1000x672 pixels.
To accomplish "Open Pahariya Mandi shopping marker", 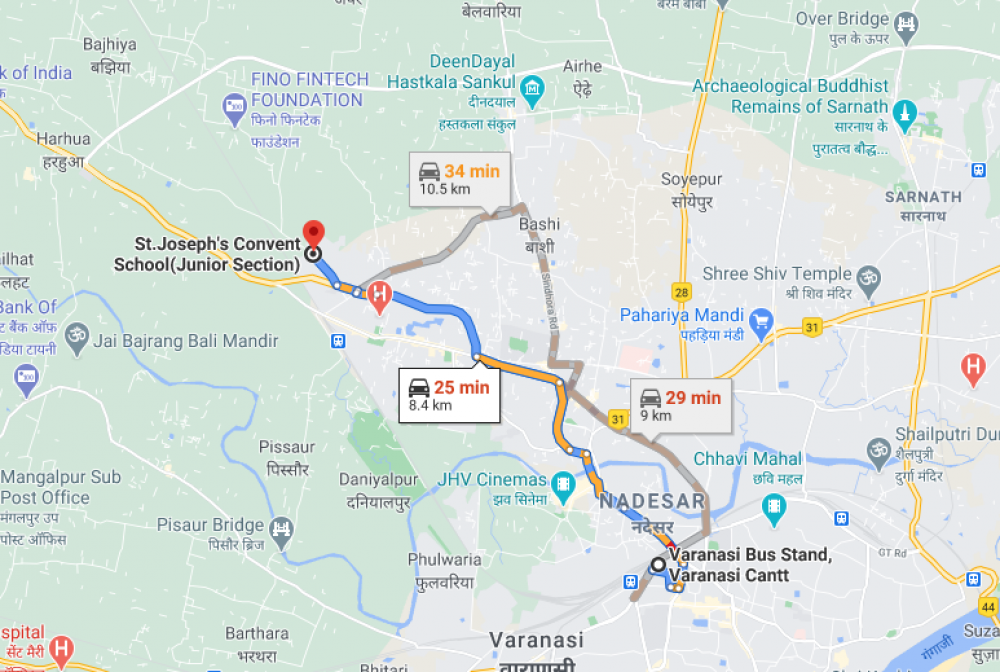I will coord(762,322).
